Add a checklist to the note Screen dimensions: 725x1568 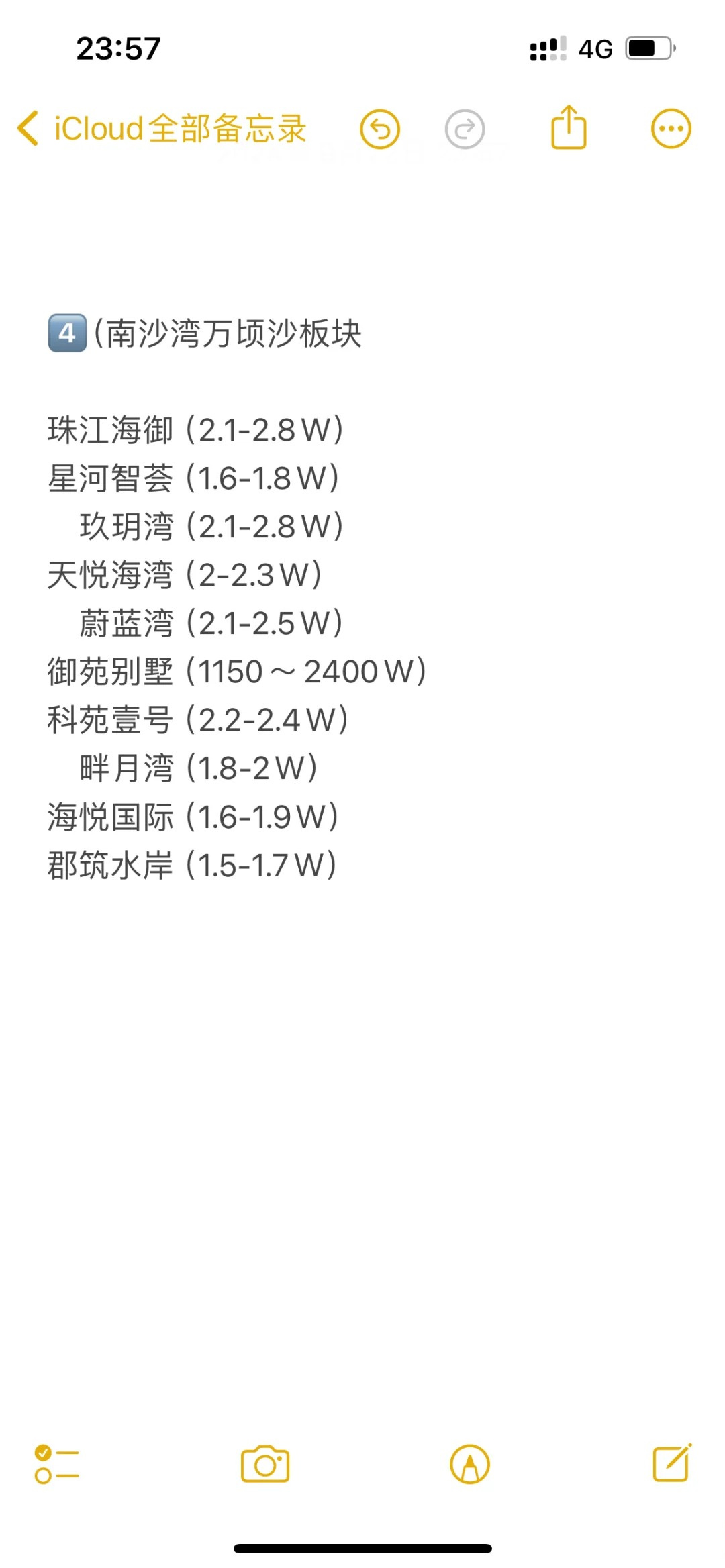pyautogui.click(x=57, y=1464)
